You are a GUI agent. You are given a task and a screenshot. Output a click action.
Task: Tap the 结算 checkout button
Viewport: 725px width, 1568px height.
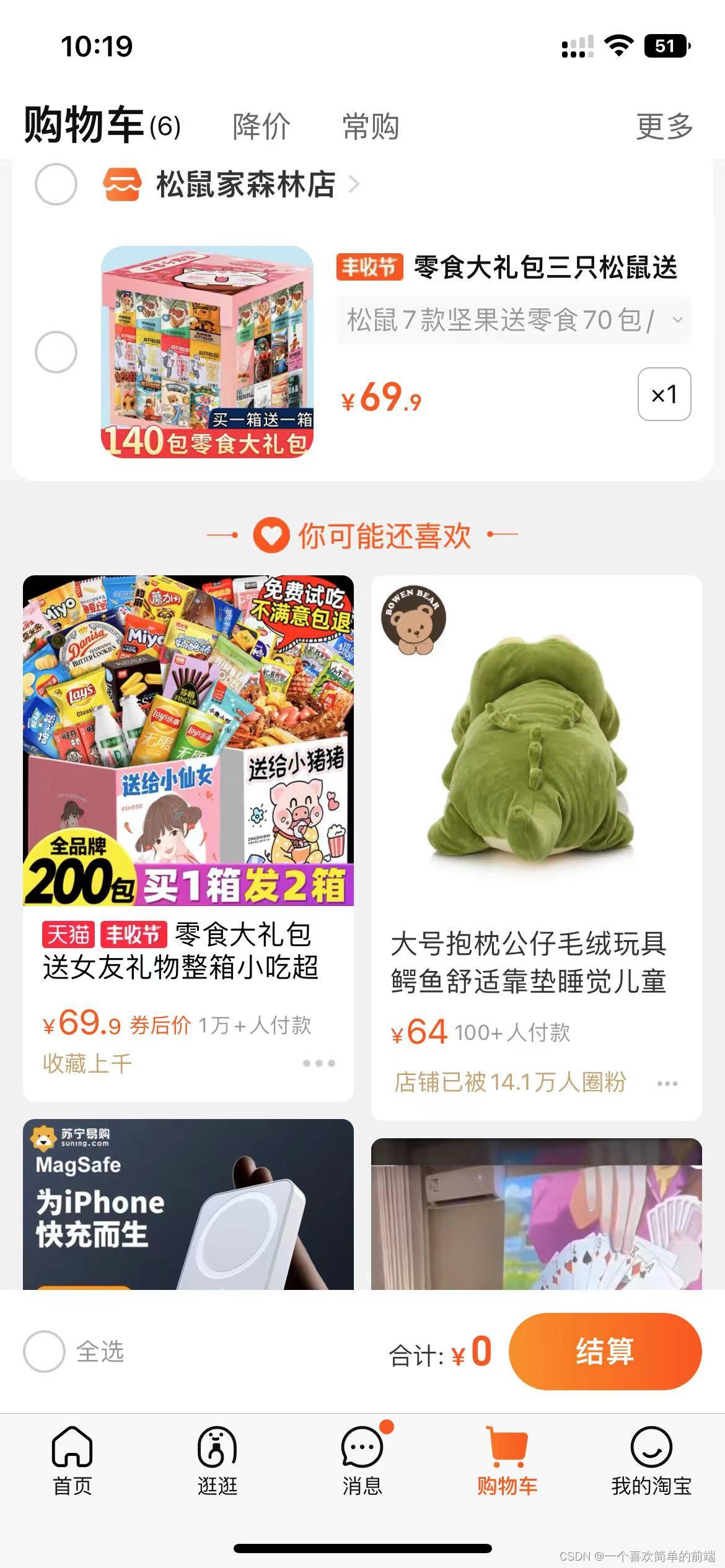click(605, 1354)
